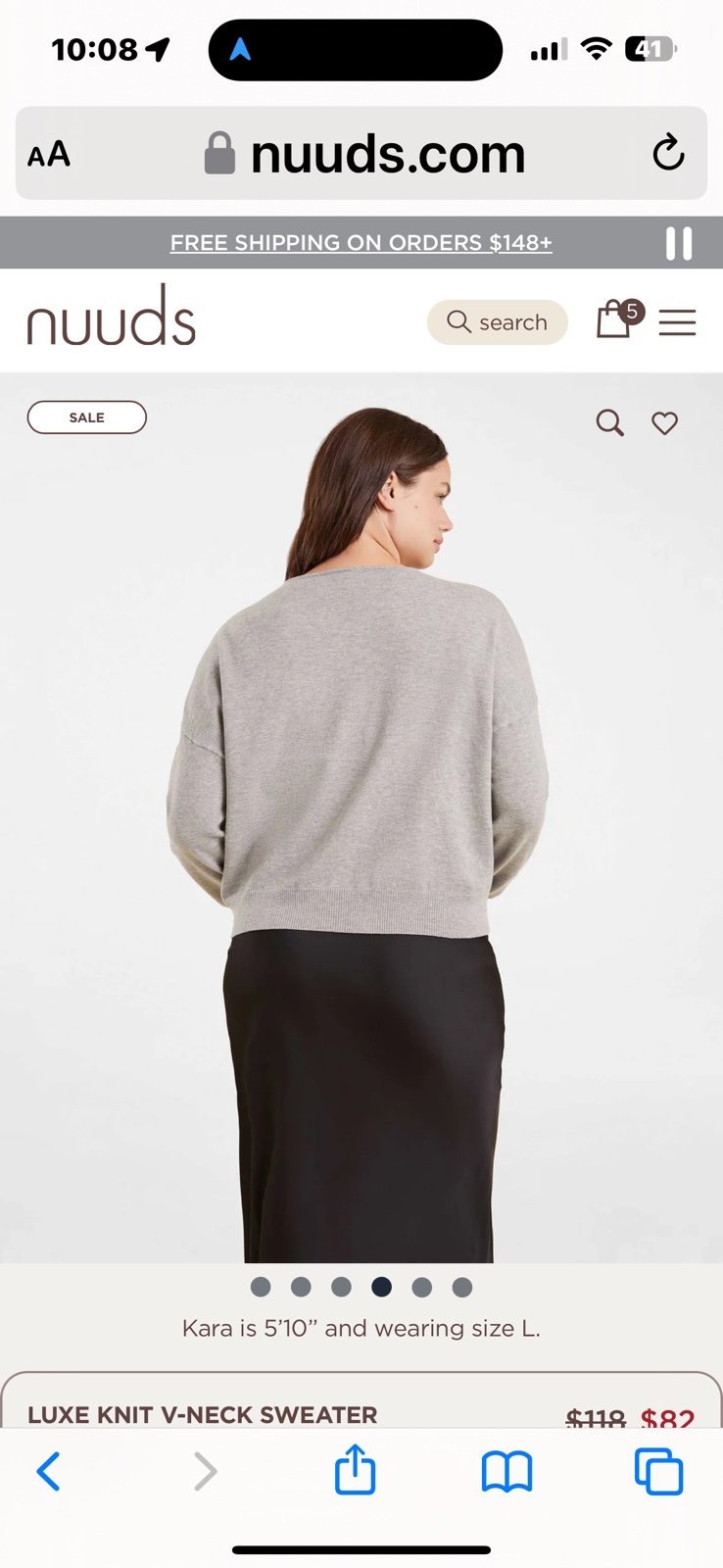Zoom the product image with magnifier icon
The image size is (723, 1568).
click(610, 422)
